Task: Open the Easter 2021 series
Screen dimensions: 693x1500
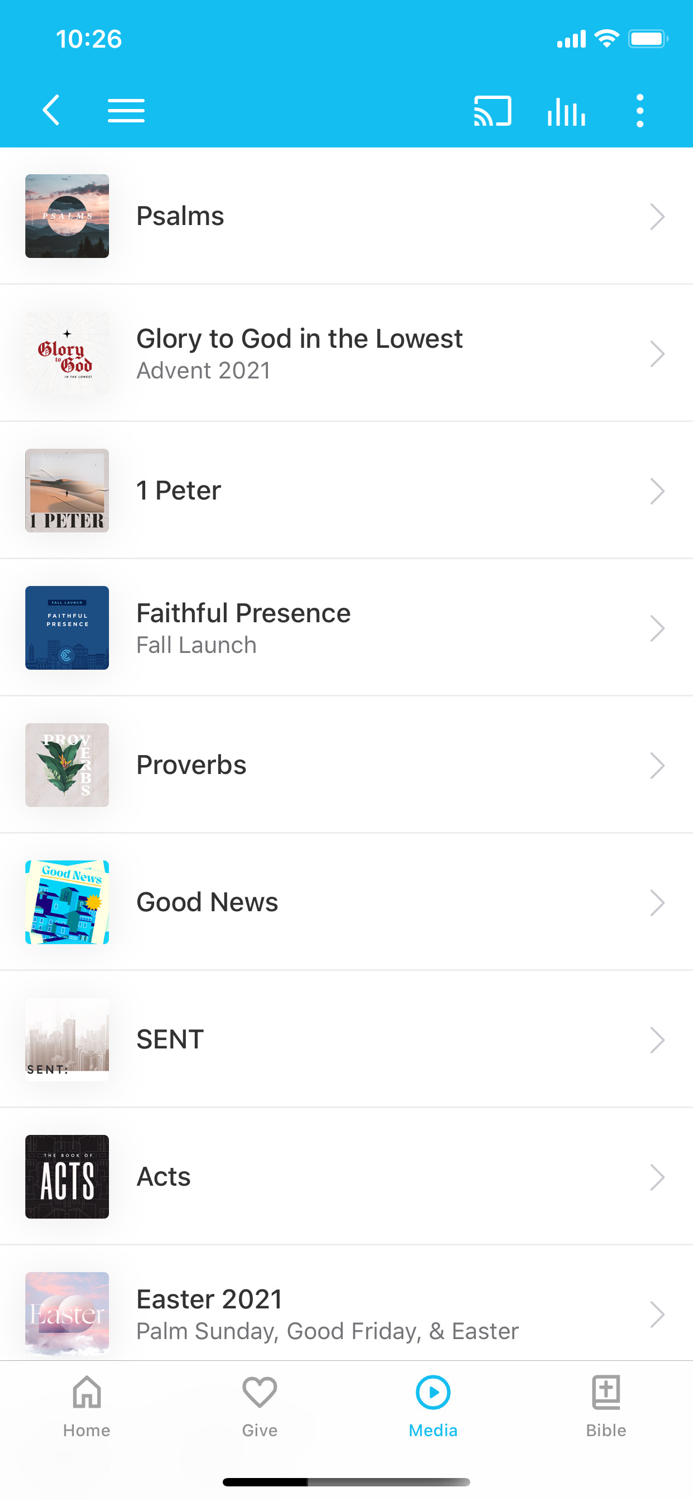Action: coord(346,1312)
